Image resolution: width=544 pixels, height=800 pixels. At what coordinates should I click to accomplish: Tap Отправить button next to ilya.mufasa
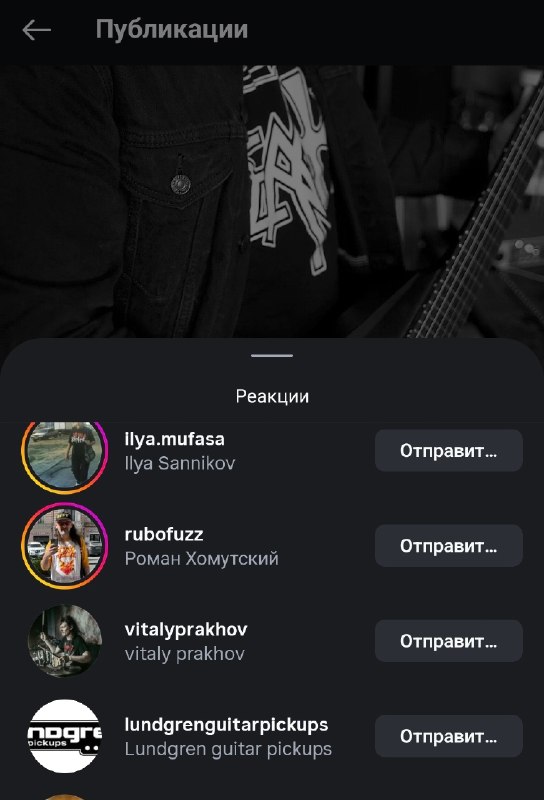click(x=449, y=451)
